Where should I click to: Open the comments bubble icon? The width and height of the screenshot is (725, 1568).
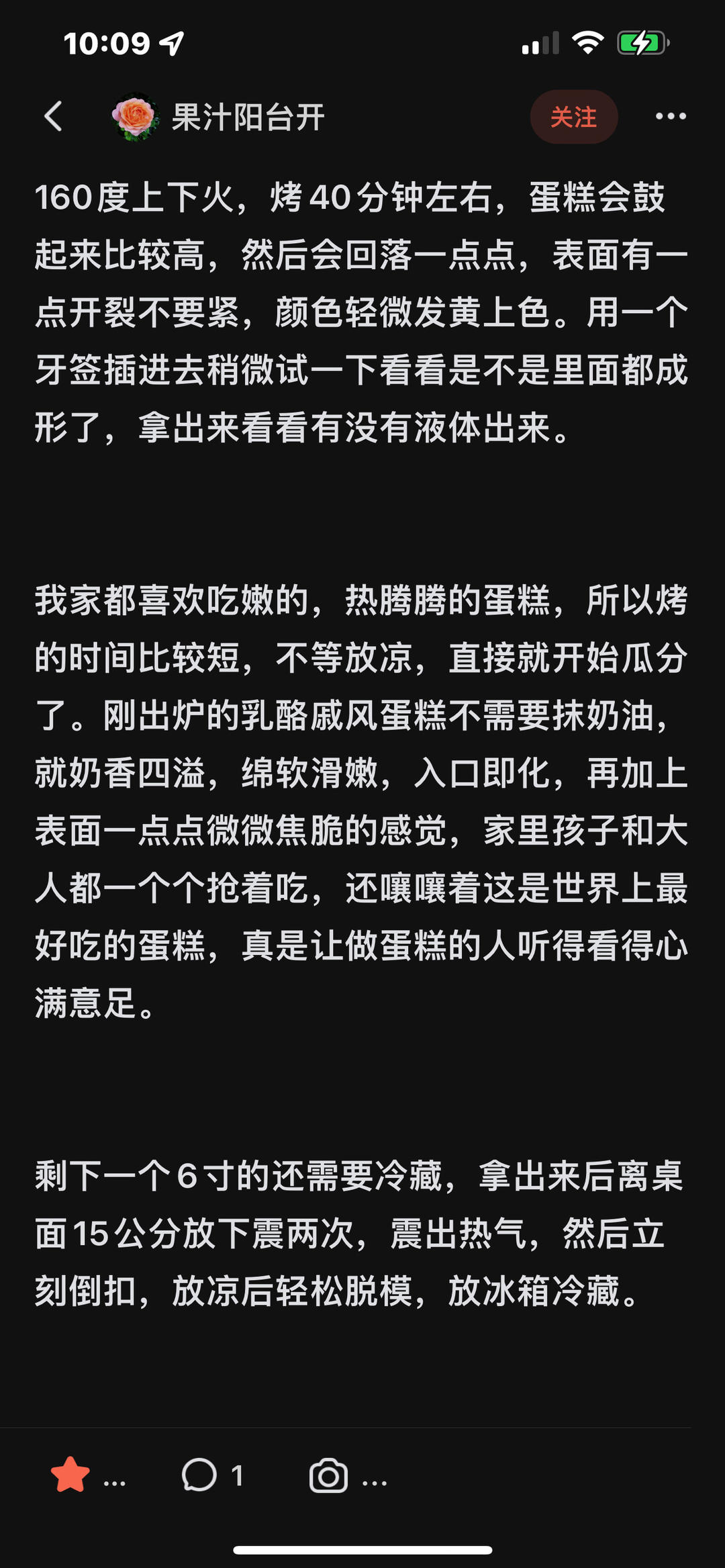[x=199, y=1475]
